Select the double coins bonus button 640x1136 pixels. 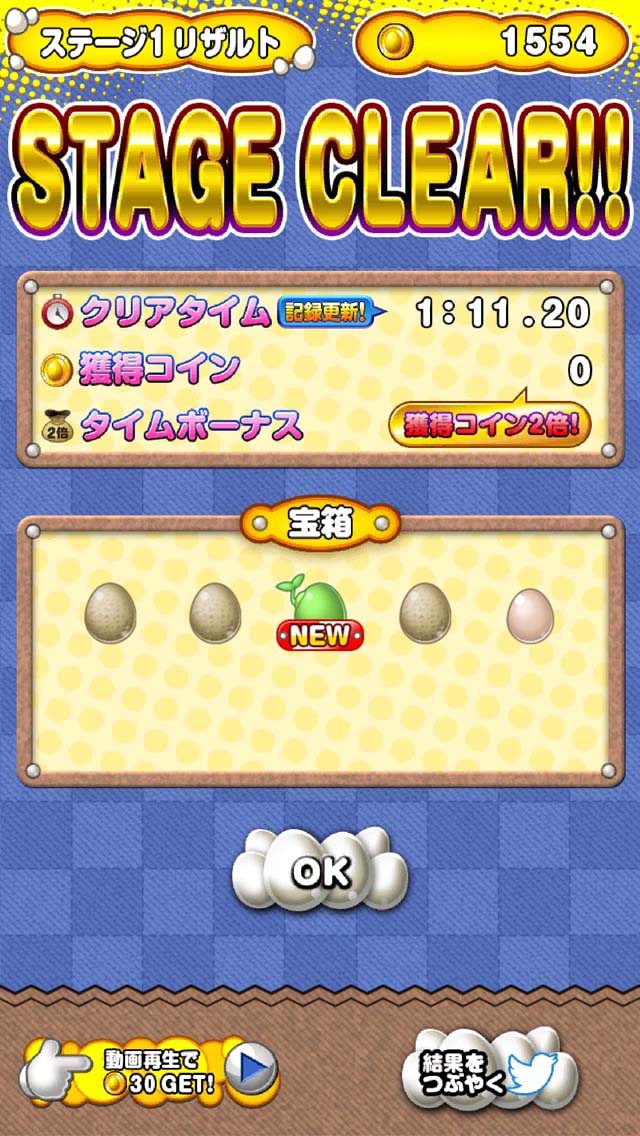489,426
